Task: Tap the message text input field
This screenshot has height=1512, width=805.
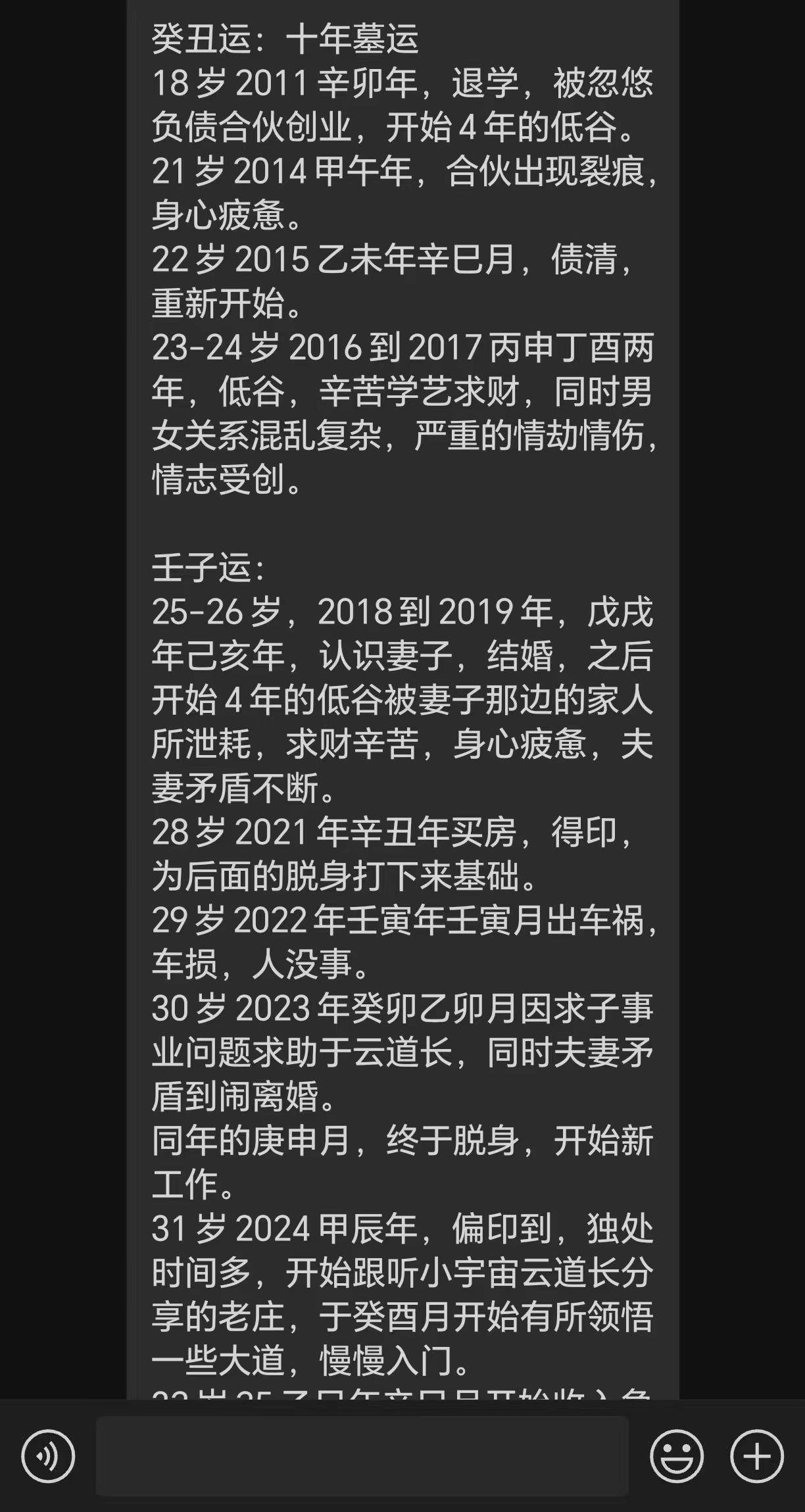Action: [x=362, y=1456]
